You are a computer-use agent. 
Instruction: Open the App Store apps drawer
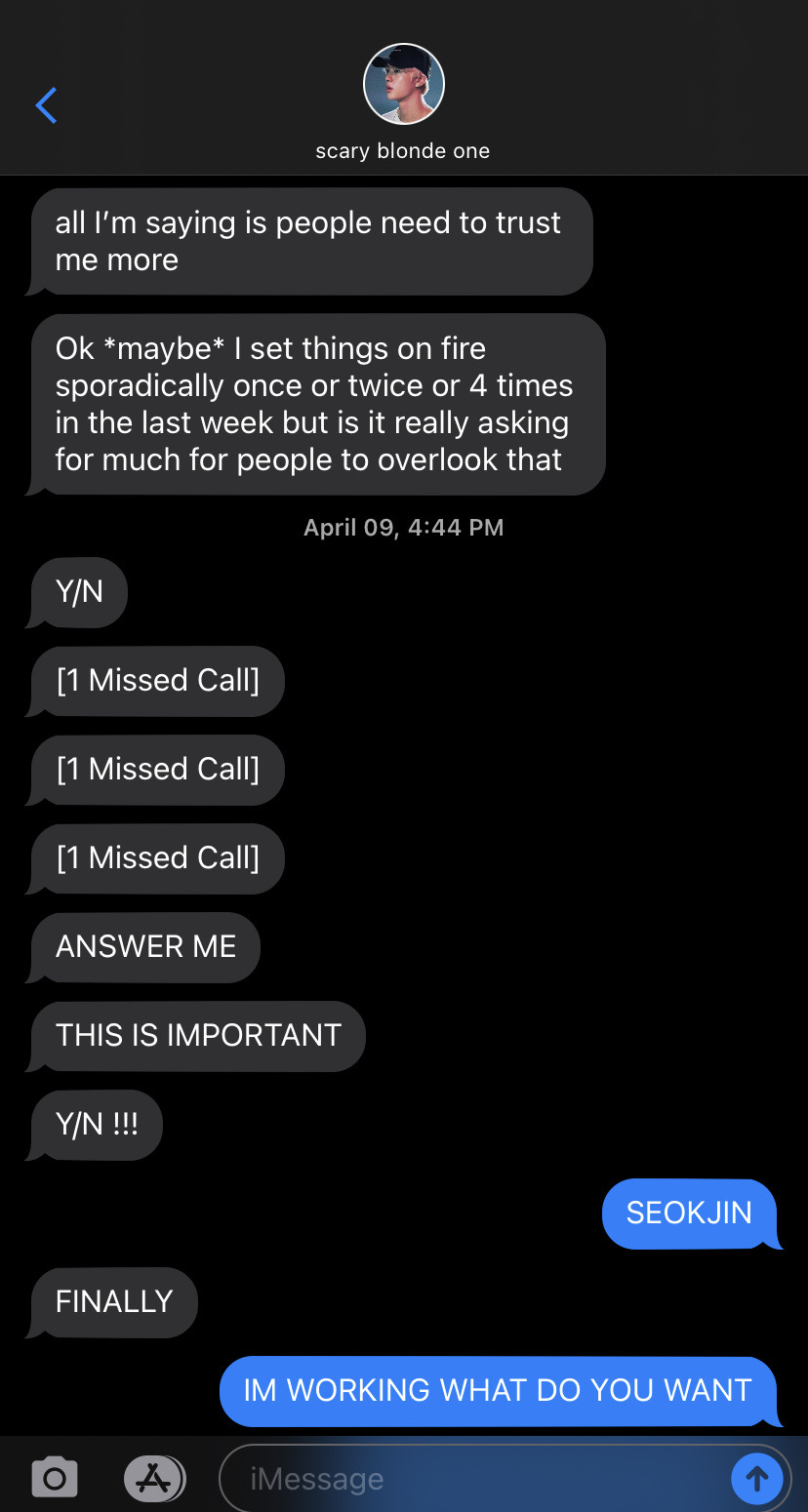pos(153,1478)
